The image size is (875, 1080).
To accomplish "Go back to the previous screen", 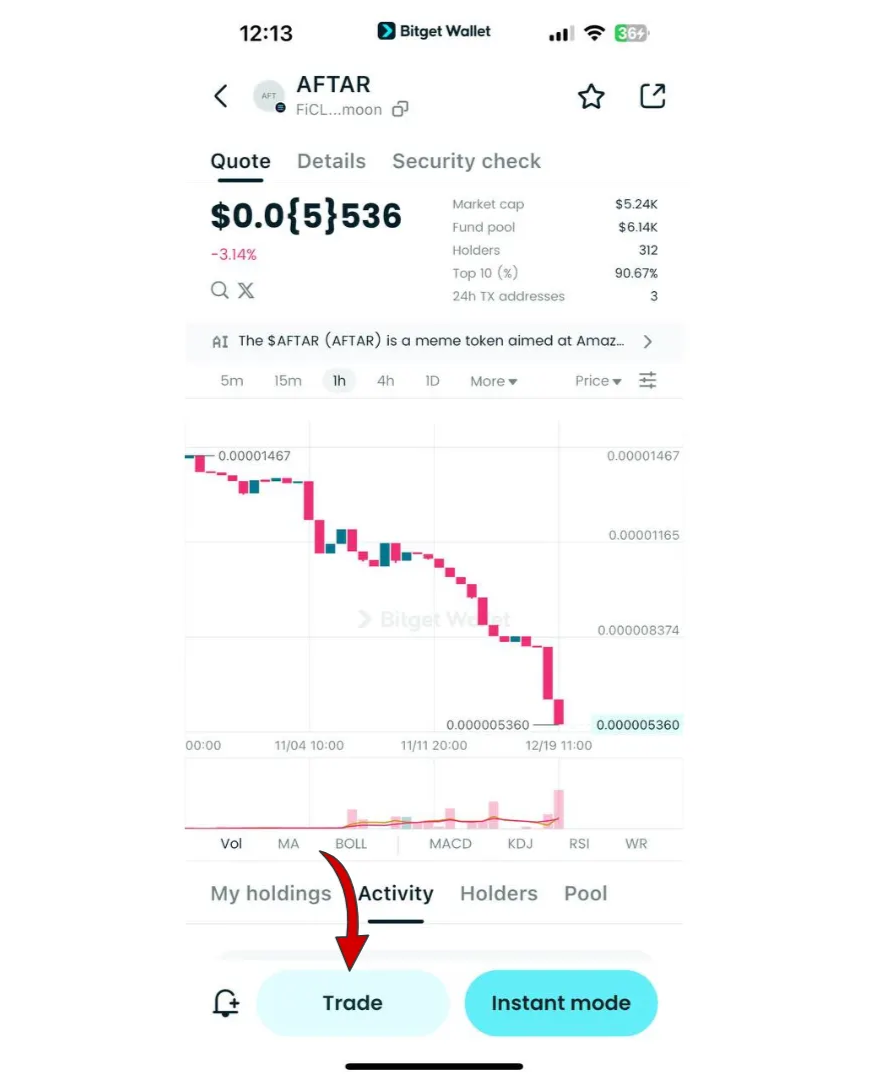I will pyautogui.click(x=221, y=96).
